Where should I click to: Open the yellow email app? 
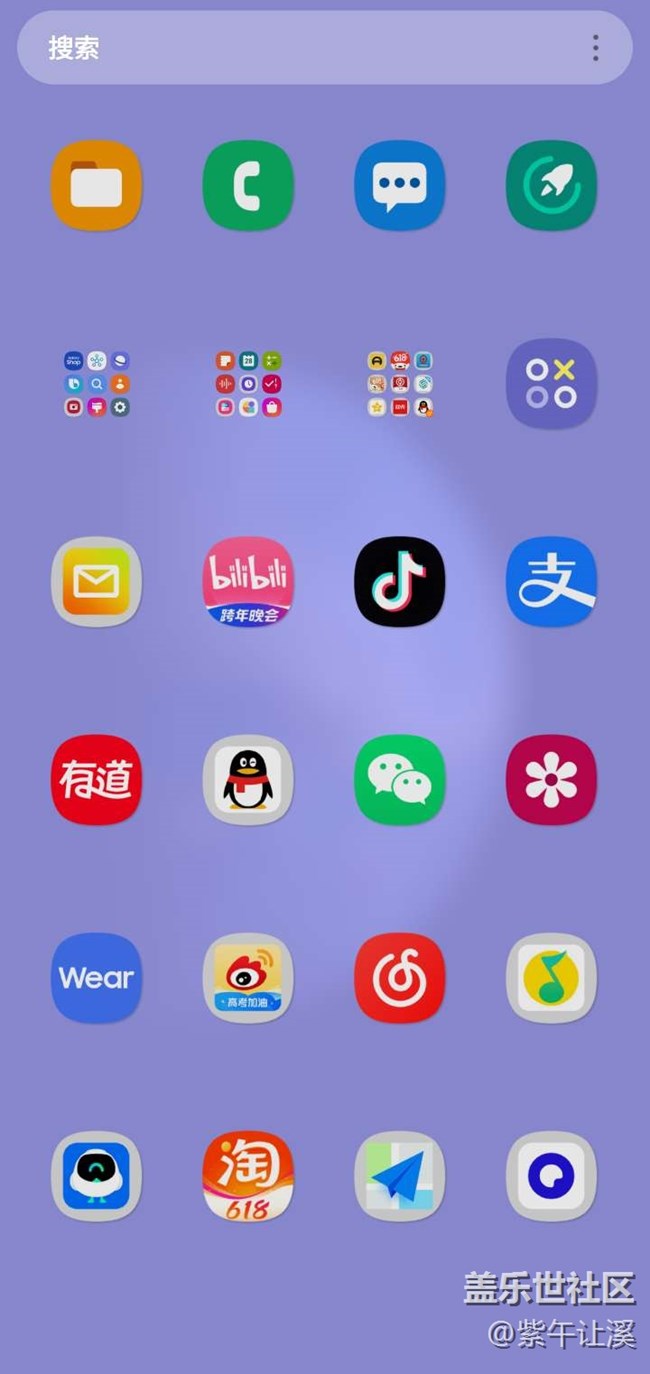click(x=96, y=582)
